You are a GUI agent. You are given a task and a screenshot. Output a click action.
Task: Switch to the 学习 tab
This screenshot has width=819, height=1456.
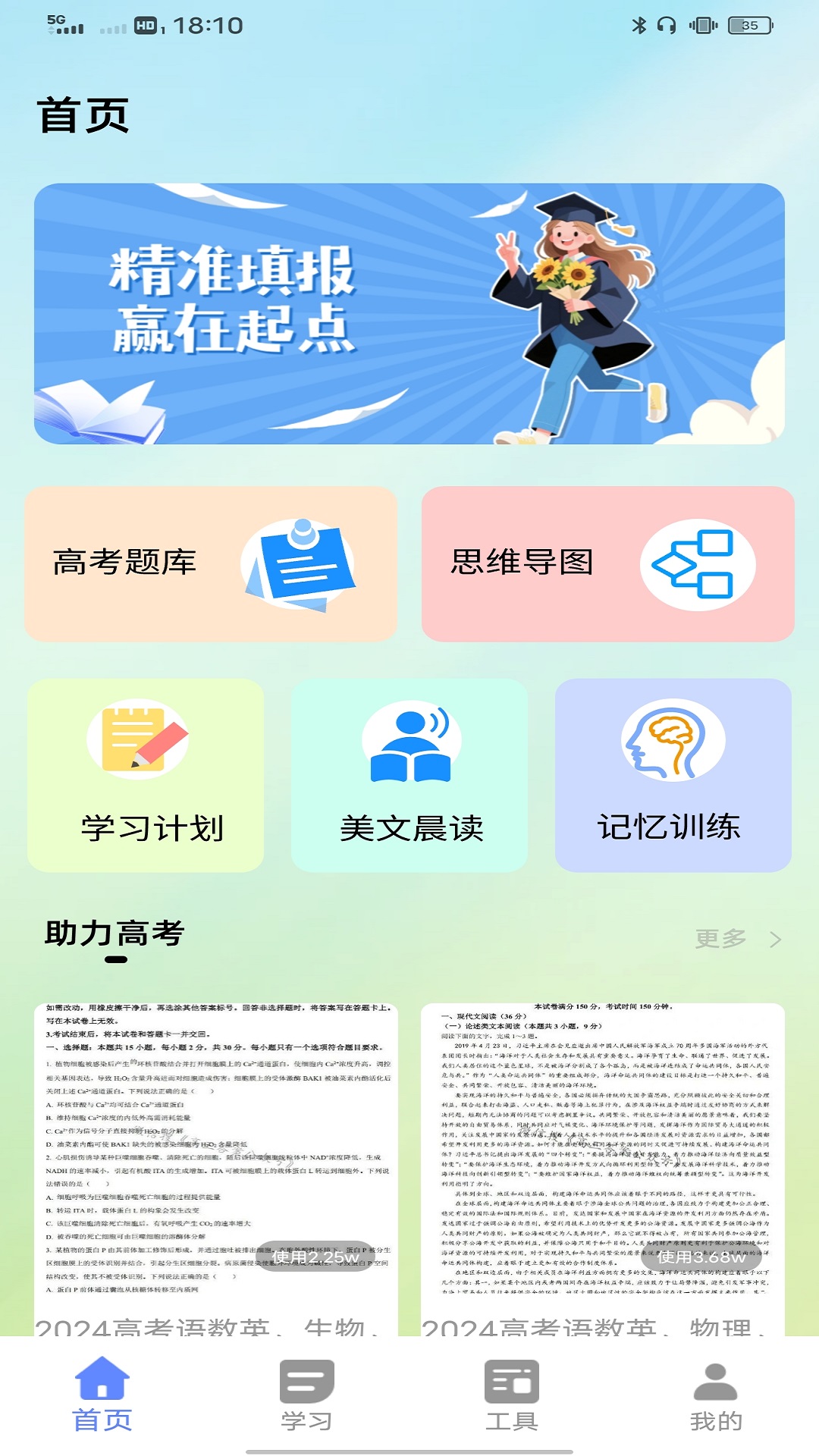point(307,1395)
